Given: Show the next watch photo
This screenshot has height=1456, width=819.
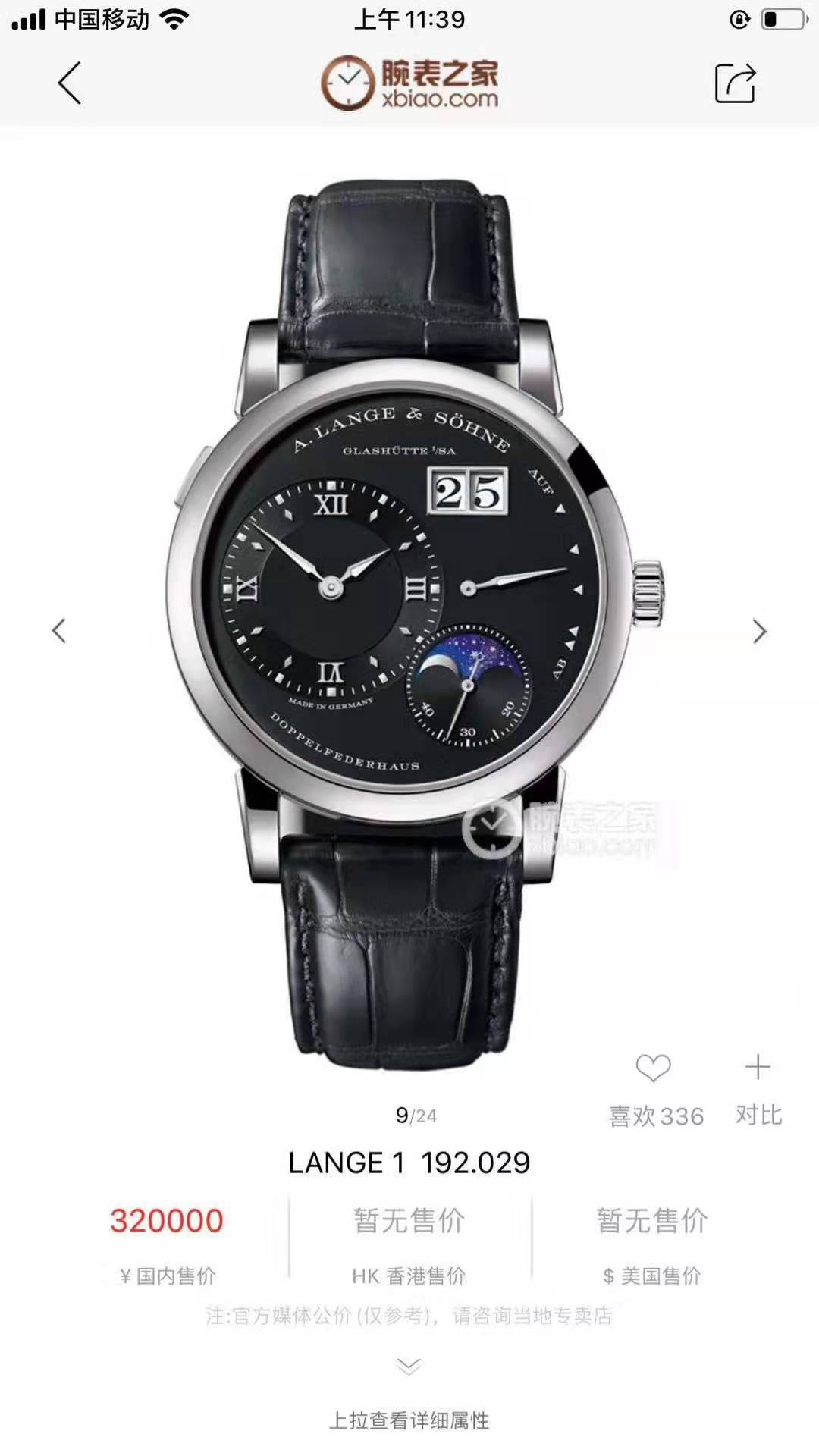Looking at the screenshot, I should click(759, 630).
